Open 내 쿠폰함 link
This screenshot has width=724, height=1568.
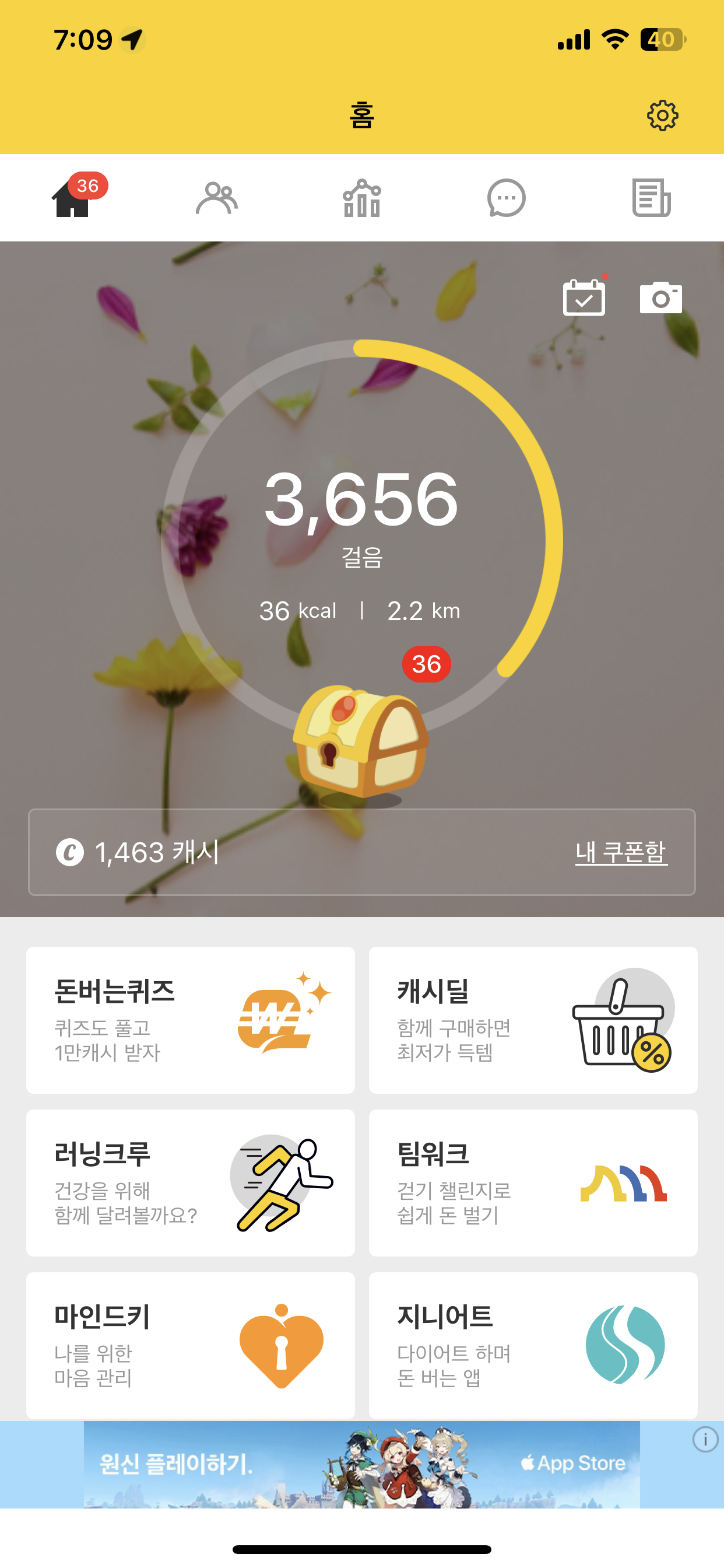tap(621, 852)
